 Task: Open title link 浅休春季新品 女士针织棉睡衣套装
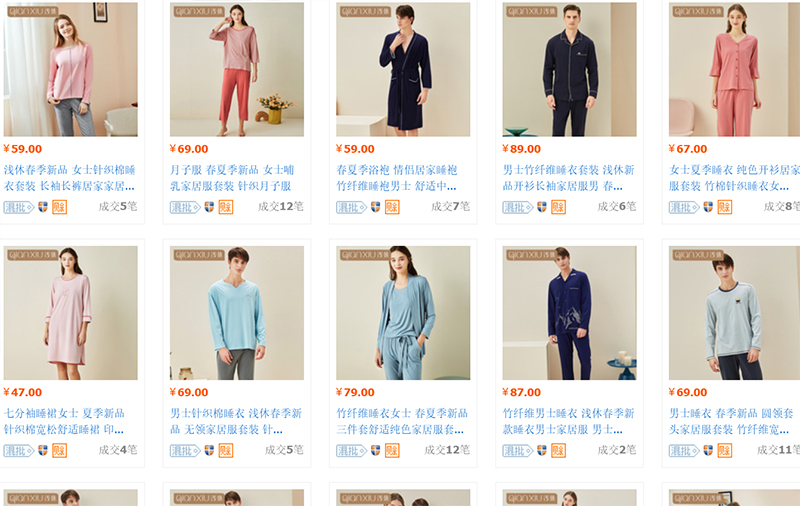click(70, 178)
